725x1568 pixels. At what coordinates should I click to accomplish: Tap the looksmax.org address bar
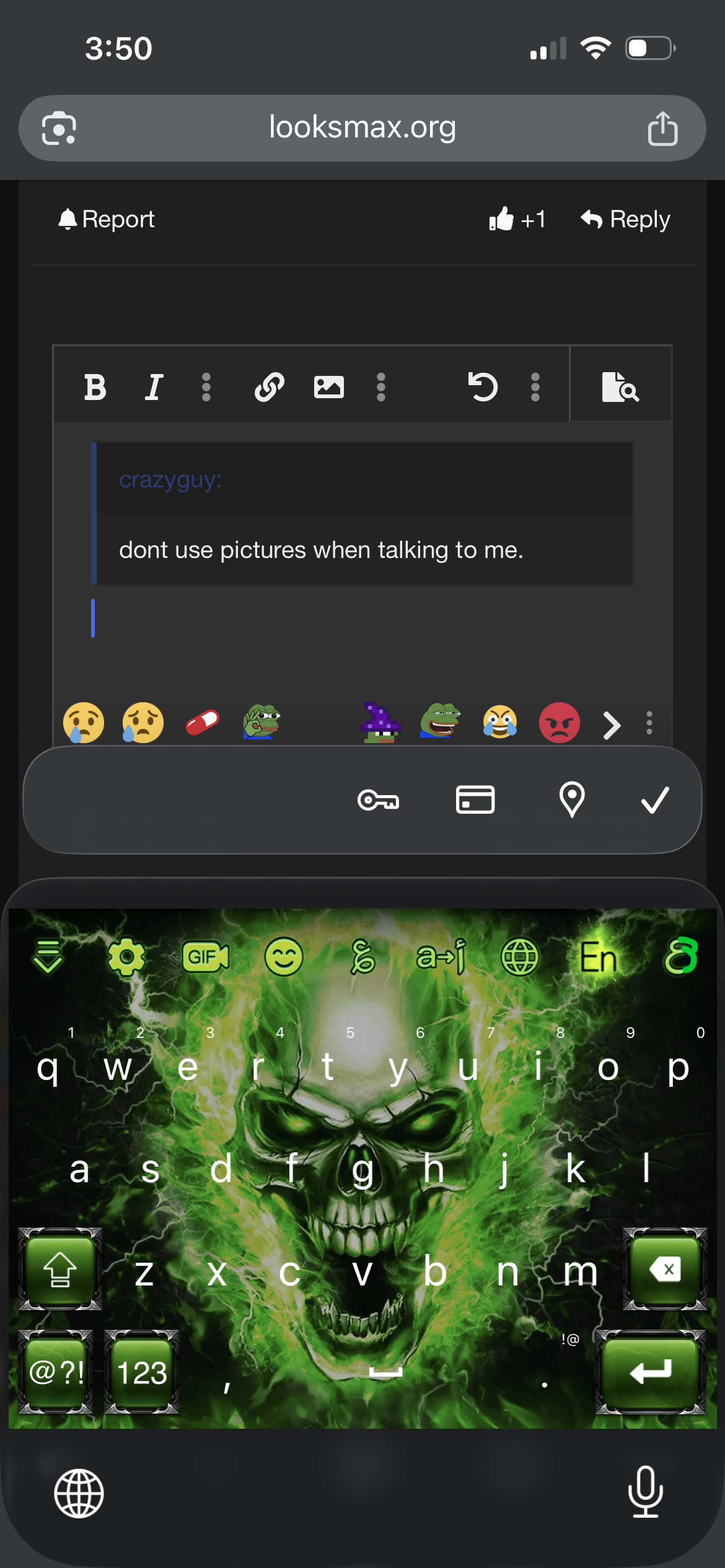(362, 128)
